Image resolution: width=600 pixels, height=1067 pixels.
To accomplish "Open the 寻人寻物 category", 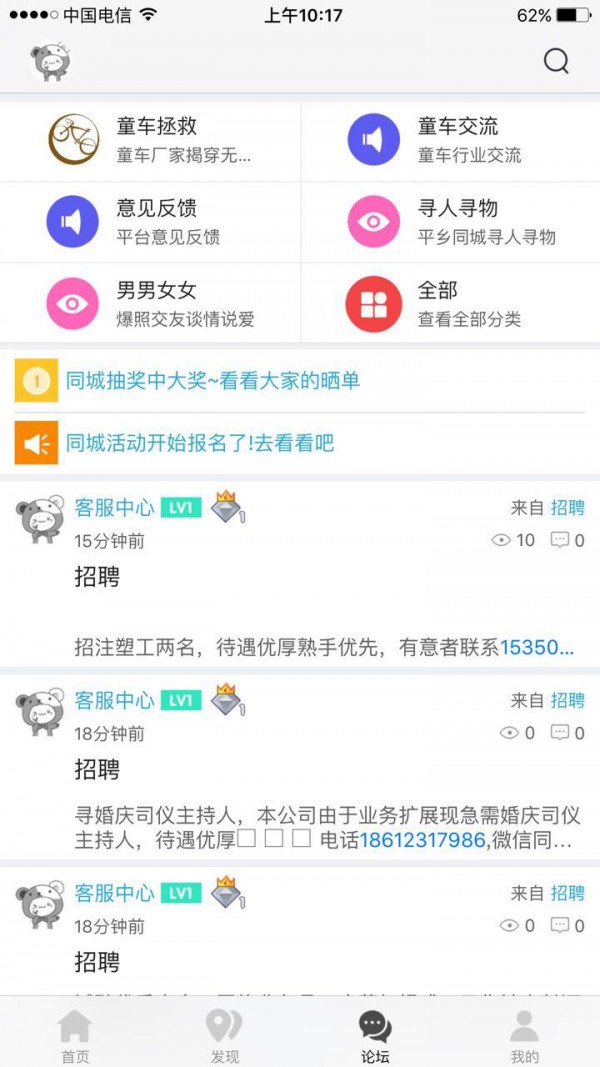I will tap(450, 222).
